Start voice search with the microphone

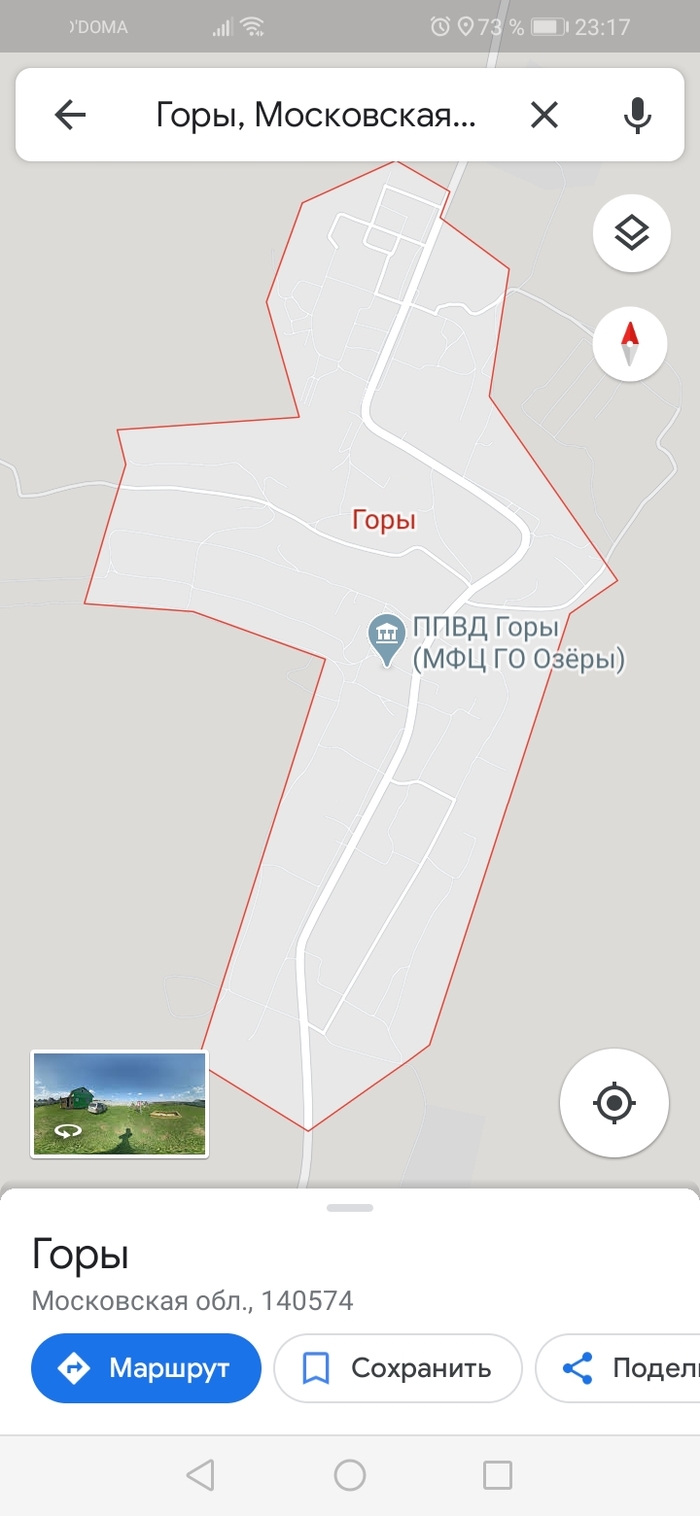pos(637,116)
